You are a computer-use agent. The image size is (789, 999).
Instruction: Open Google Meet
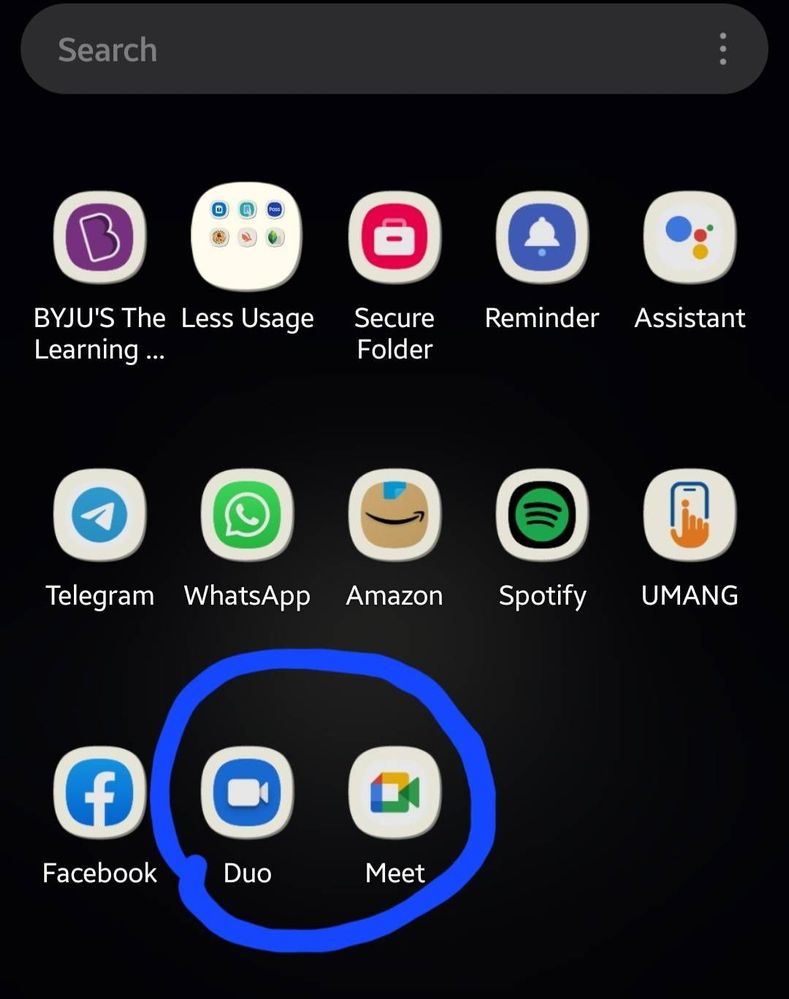click(x=394, y=792)
